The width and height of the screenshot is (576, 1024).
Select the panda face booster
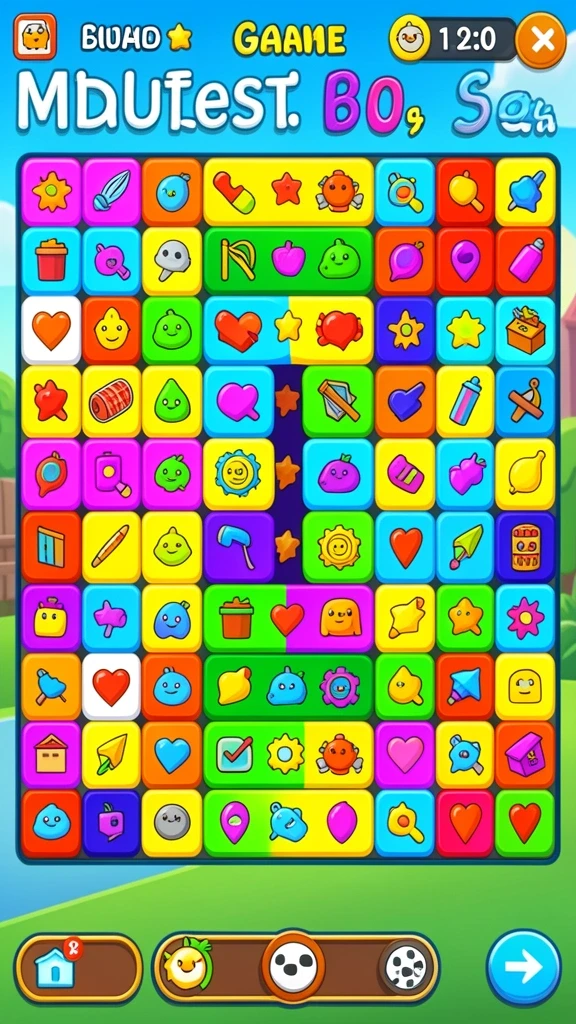[x=293, y=967]
